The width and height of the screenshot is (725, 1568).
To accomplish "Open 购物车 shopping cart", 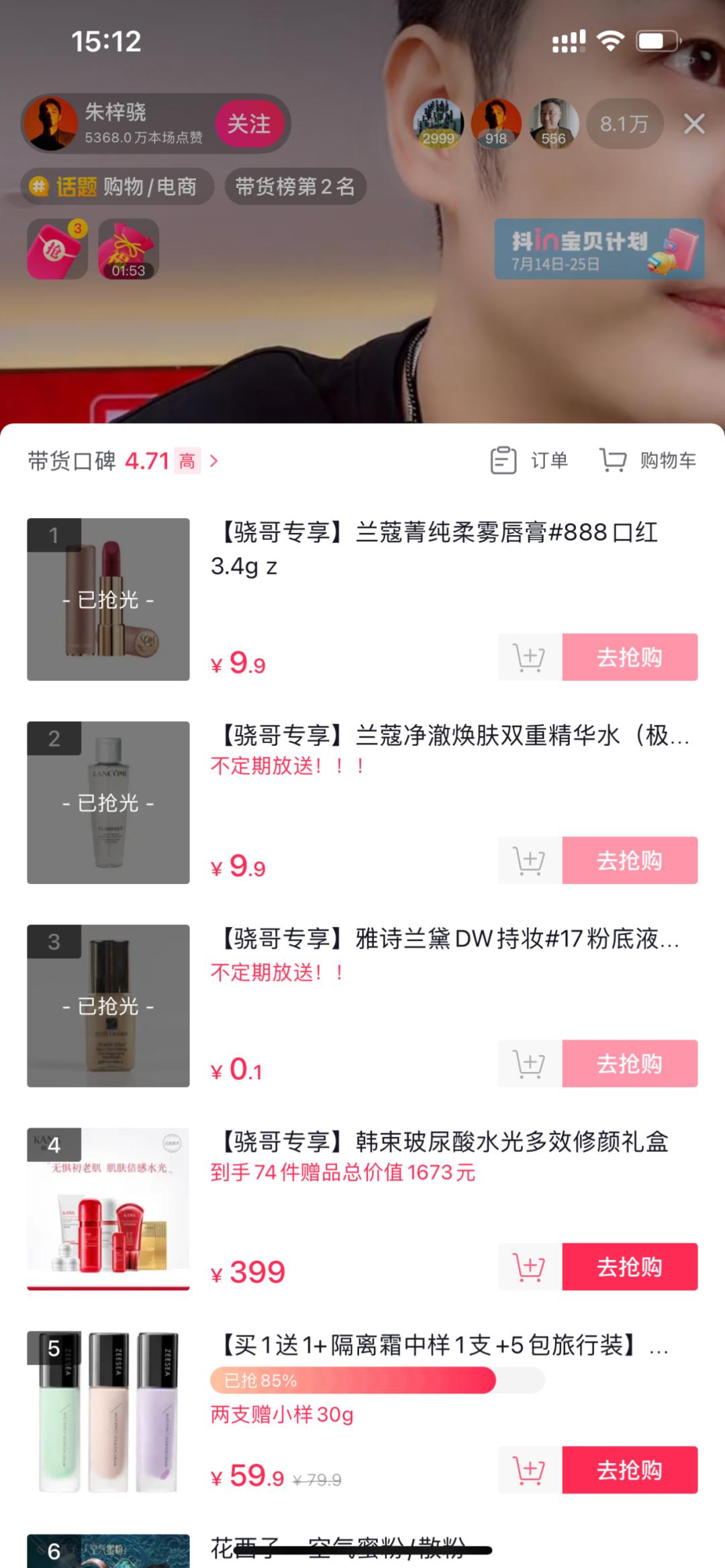I will coord(648,461).
